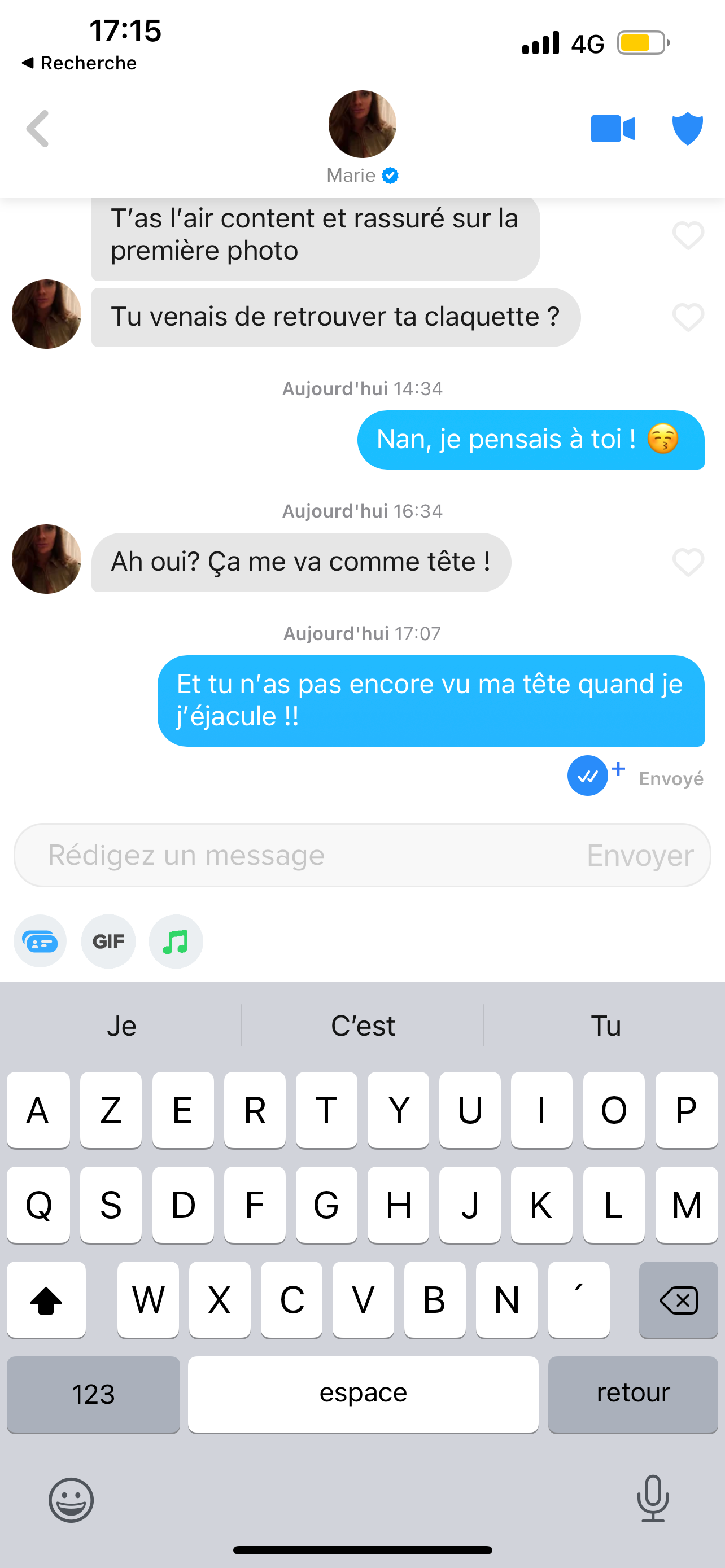This screenshot has width=725, height=1568.
Task: Open the GIF picker
Action: 108,941
